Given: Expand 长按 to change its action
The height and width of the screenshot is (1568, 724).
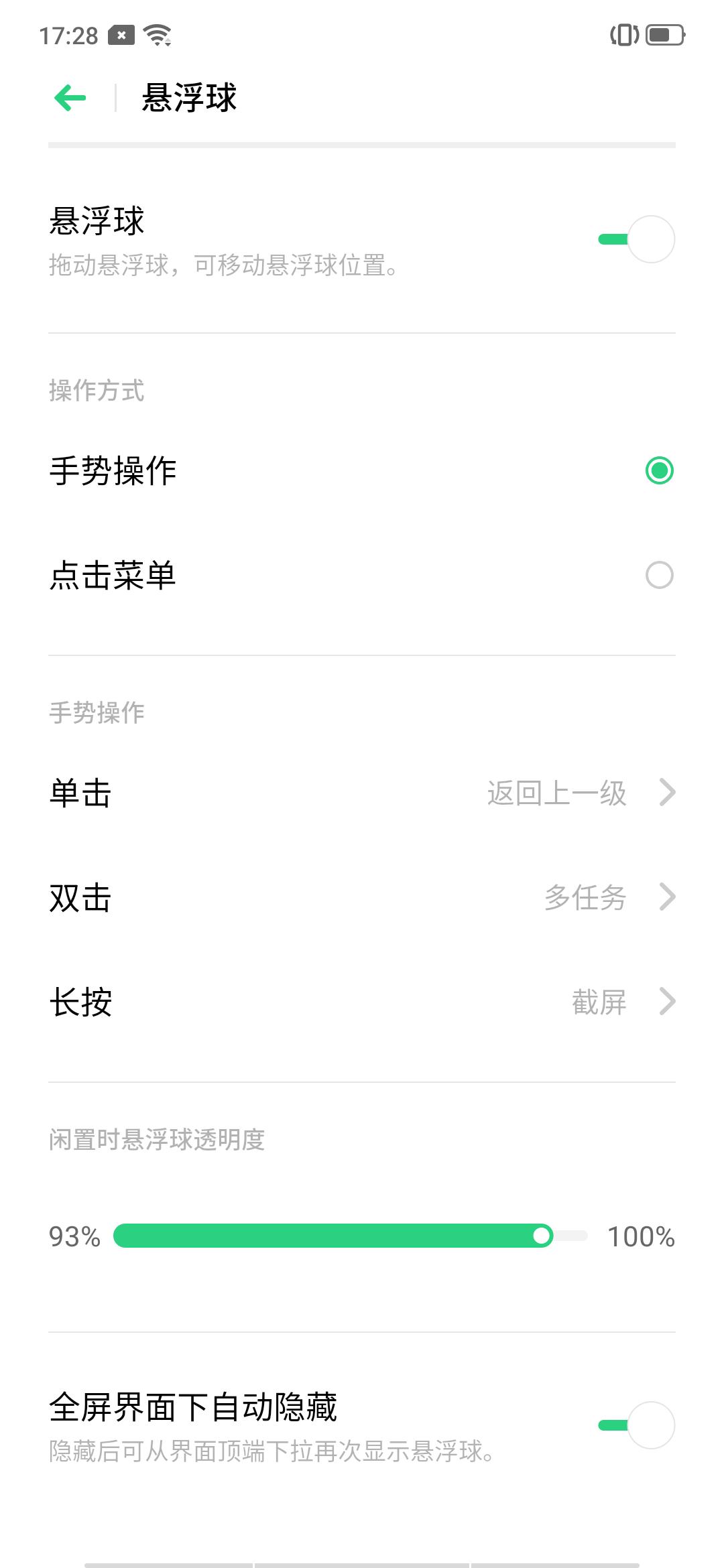Looking at the screenshot, I should point(667,1001).
